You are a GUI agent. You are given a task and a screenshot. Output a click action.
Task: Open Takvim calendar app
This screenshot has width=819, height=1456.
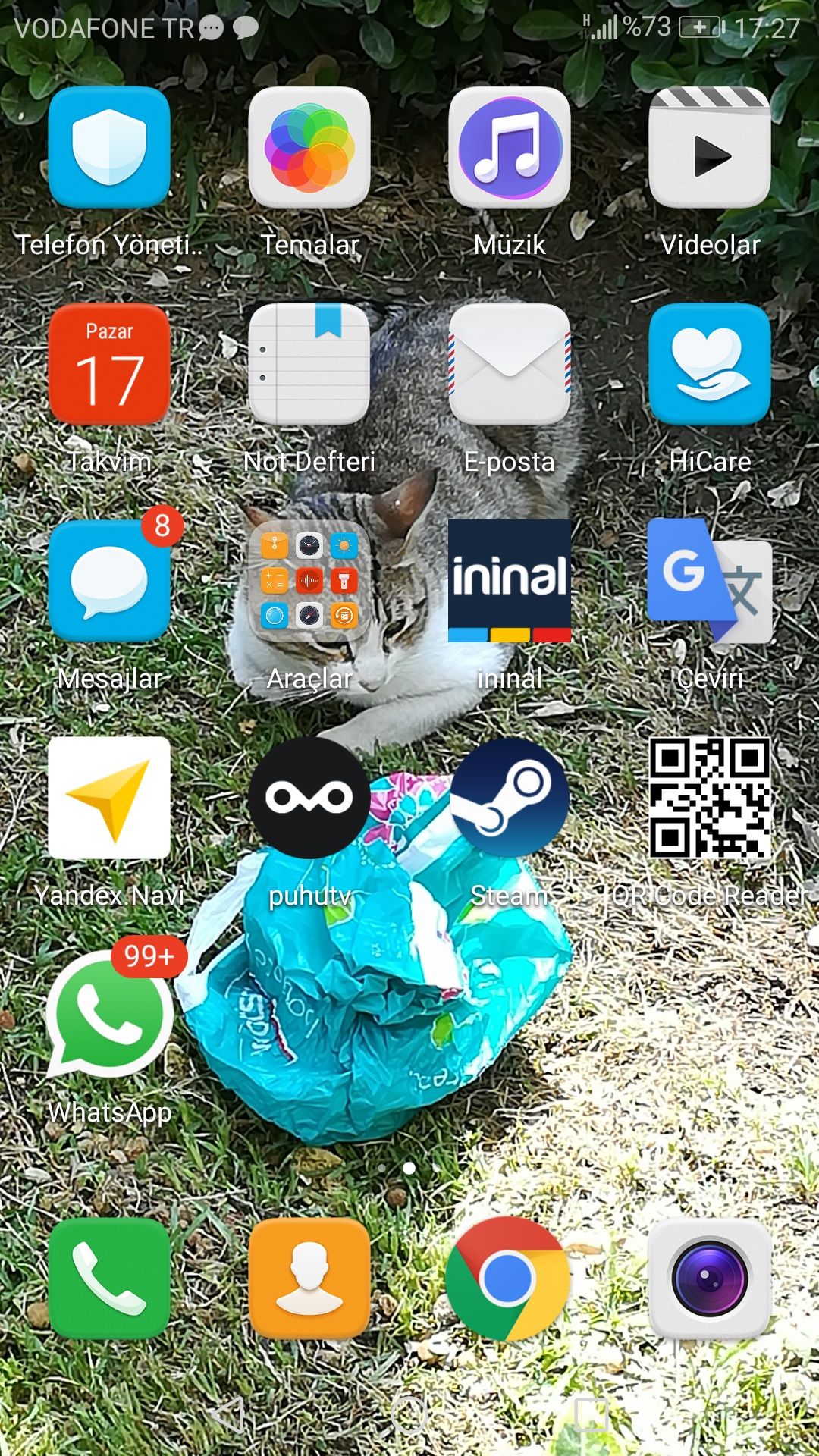click(x=109, y=365)
